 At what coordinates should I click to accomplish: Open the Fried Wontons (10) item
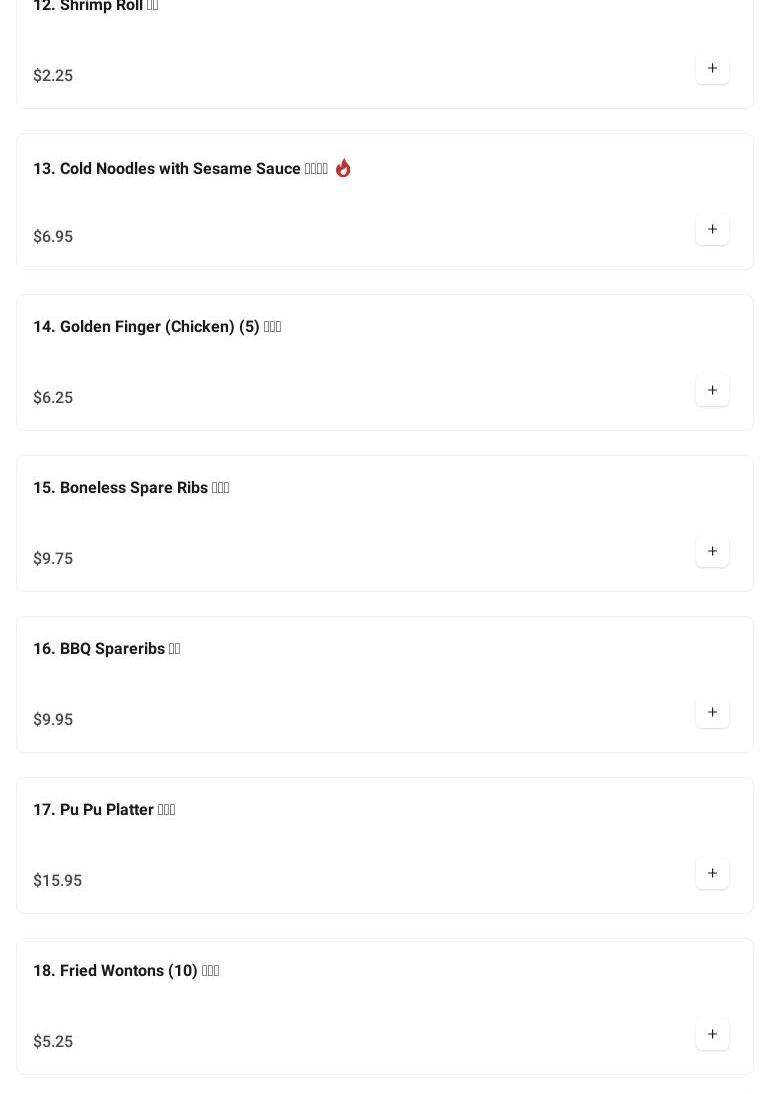(126, 971)
